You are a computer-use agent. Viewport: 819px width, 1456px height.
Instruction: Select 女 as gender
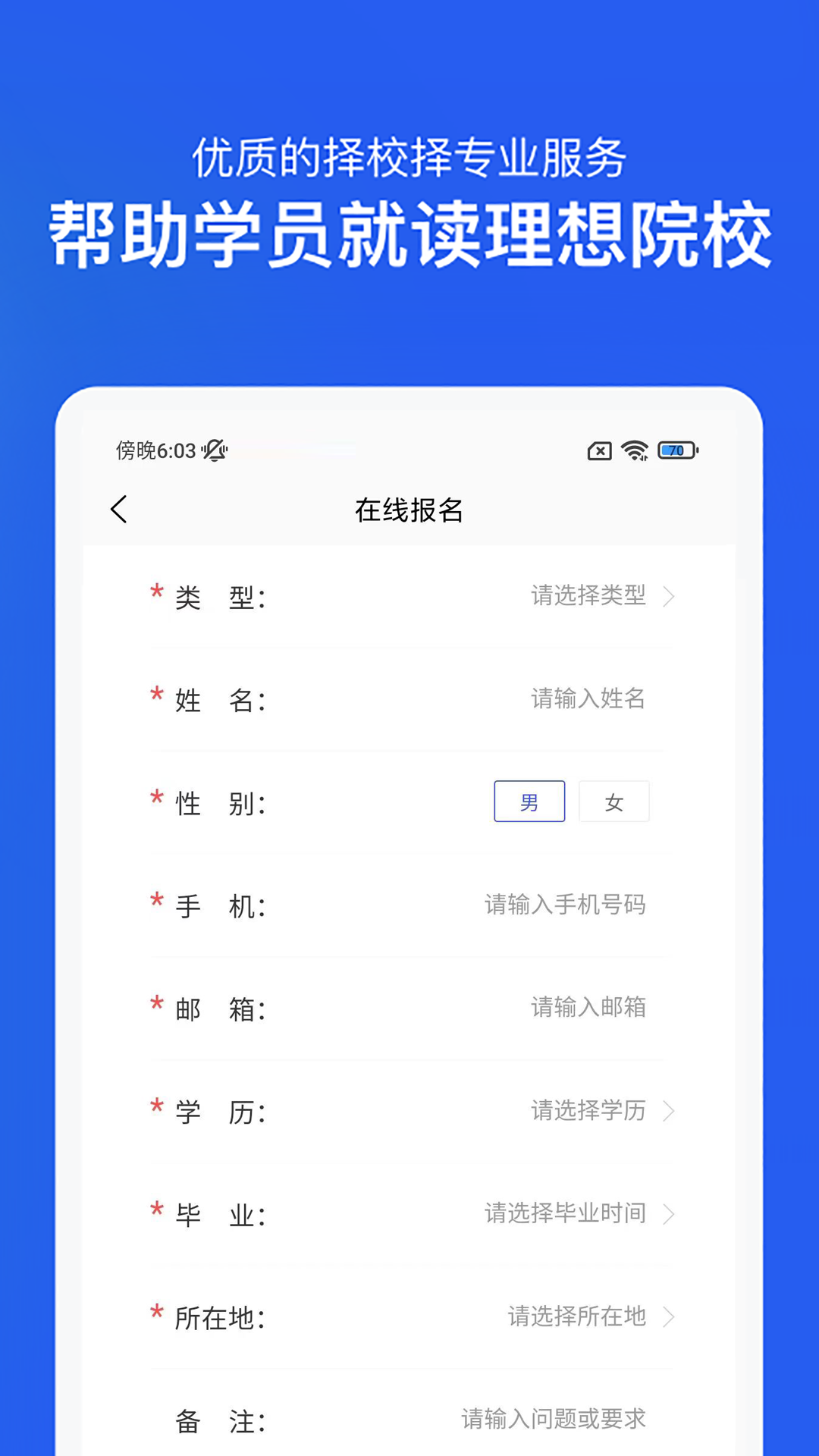614,801
